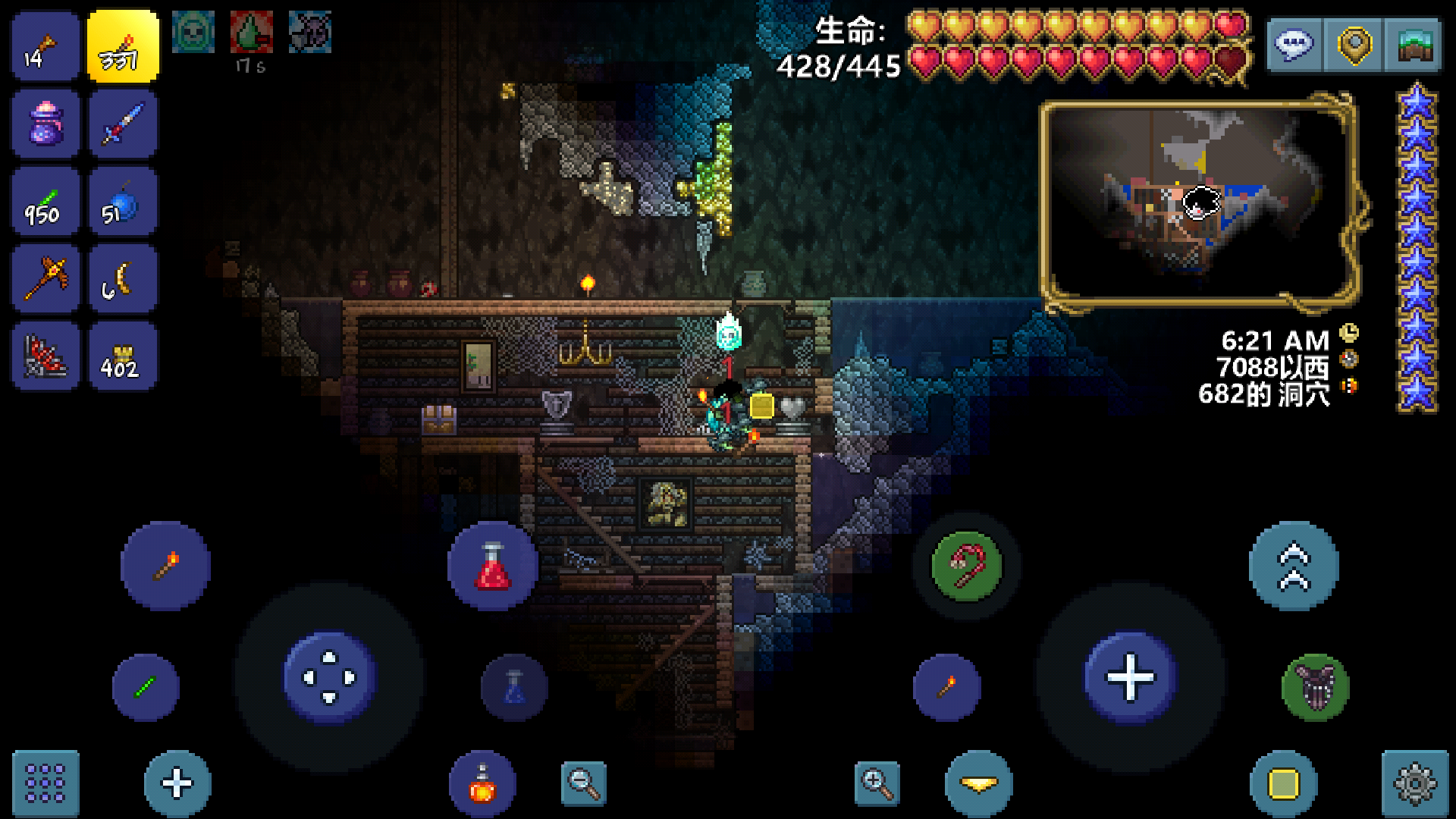Open the map pin button

[x=1354, y=45]
